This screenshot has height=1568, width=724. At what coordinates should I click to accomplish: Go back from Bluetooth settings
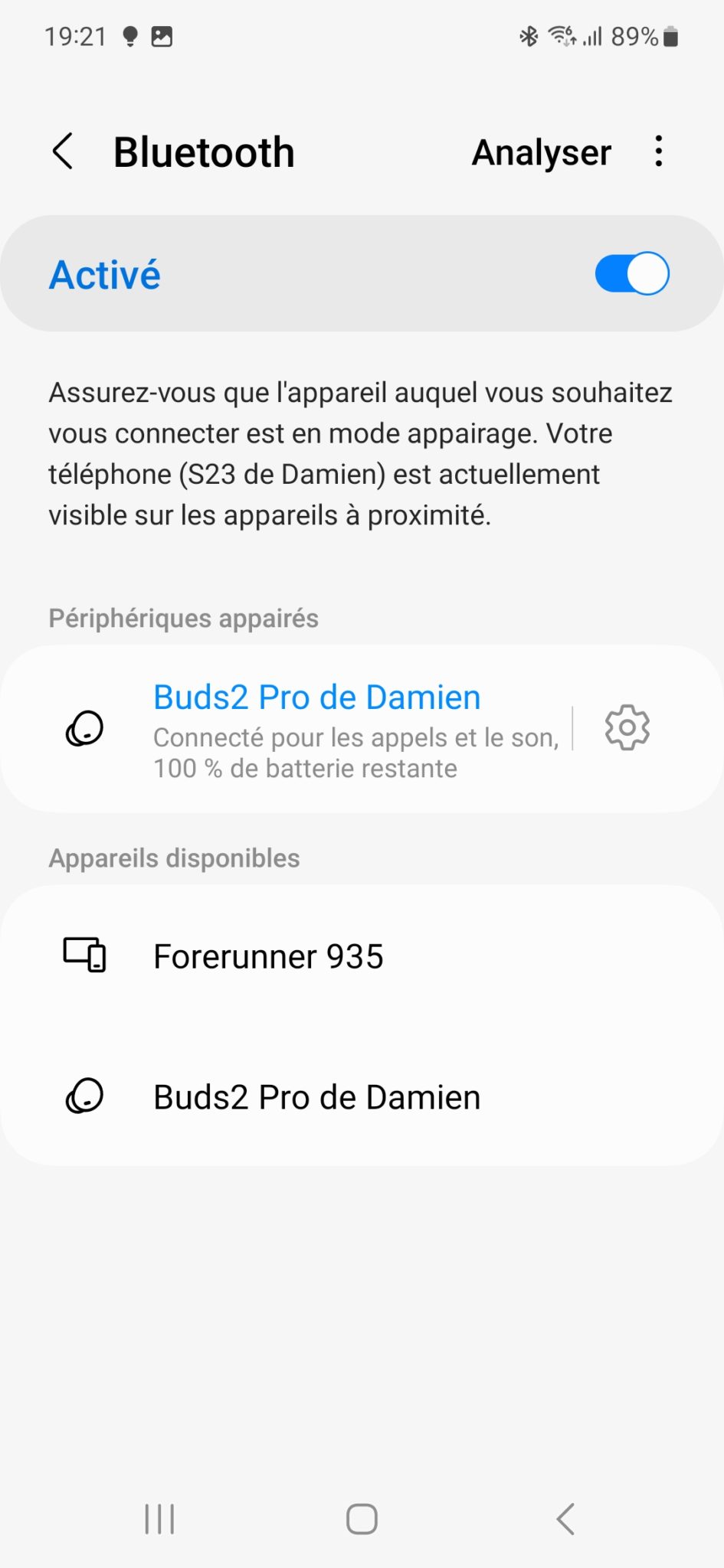[x=63, y=151]
